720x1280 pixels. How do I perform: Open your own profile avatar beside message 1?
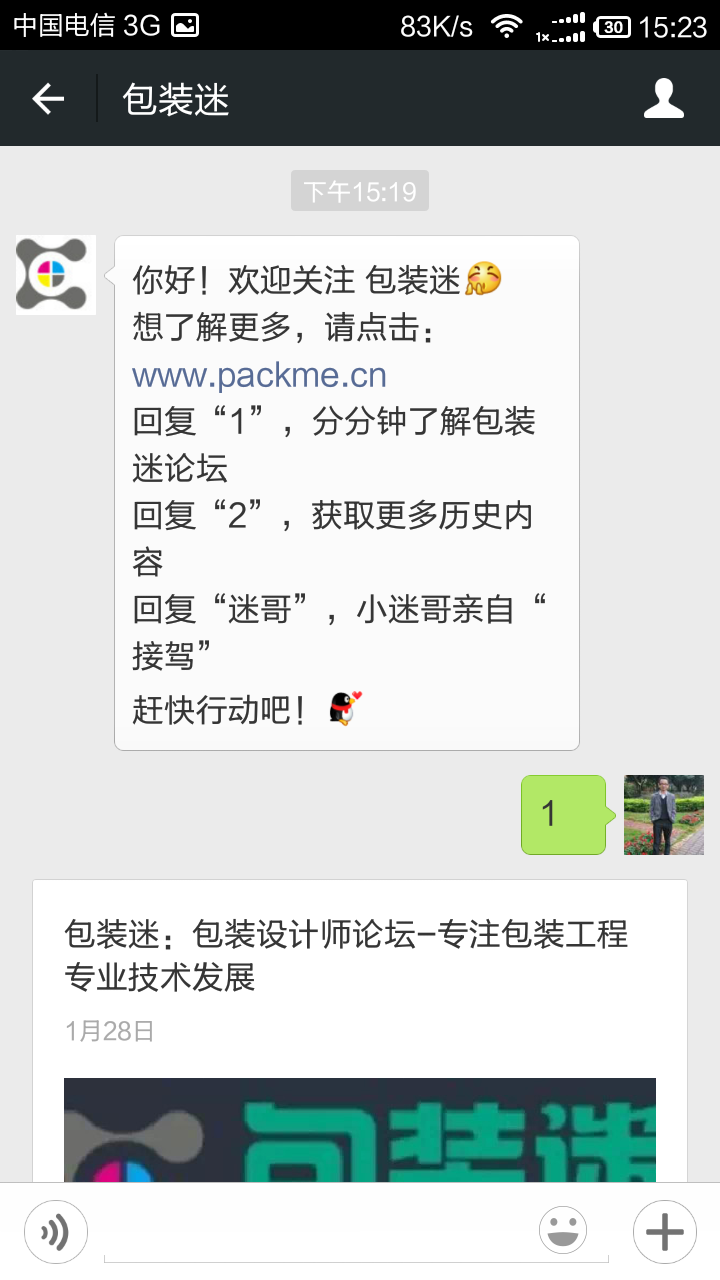[x=663, y=815]
